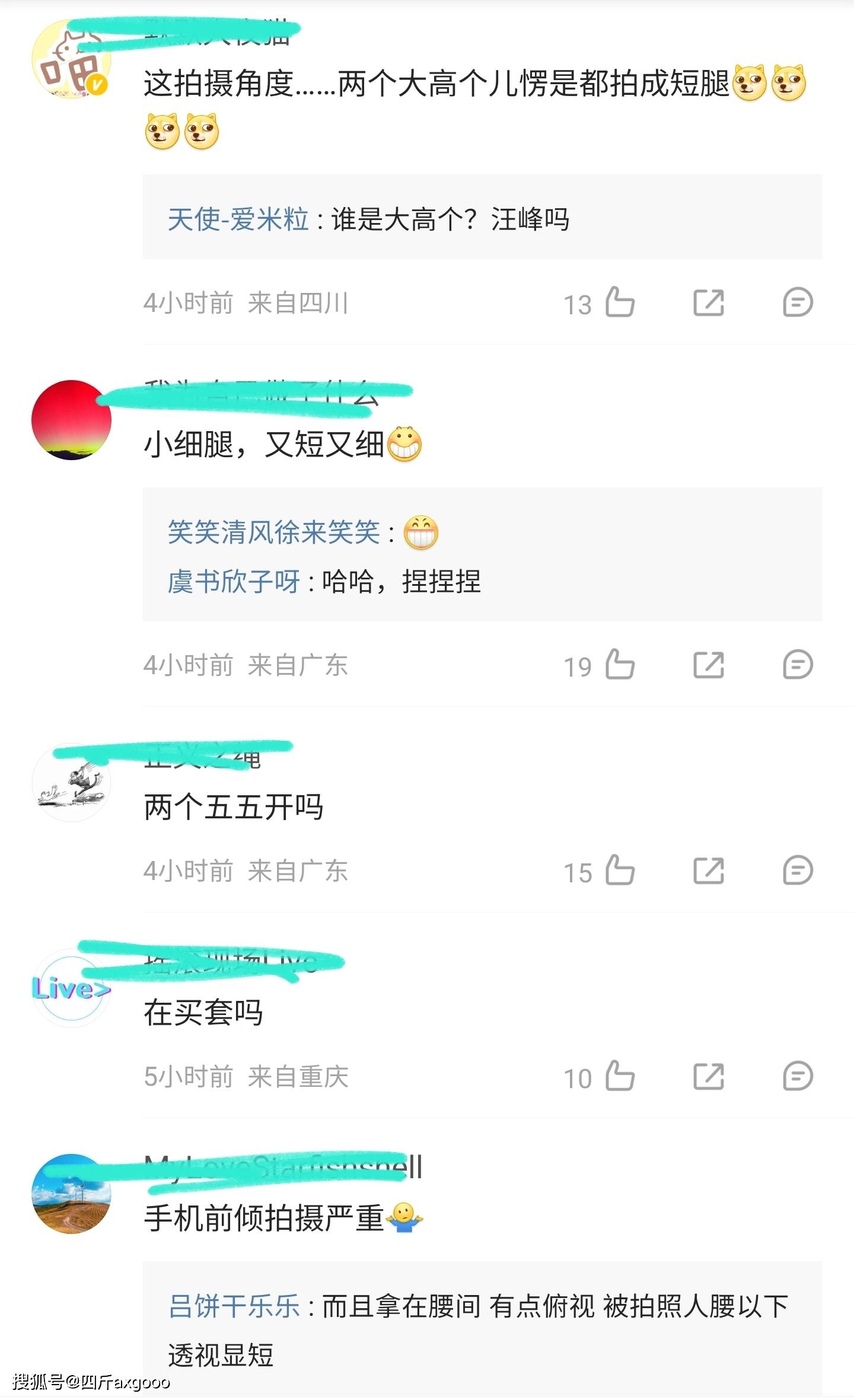Reply to the 小细腿，又短又细 comment
854x1400 pixels.
(x=797, y=664)
